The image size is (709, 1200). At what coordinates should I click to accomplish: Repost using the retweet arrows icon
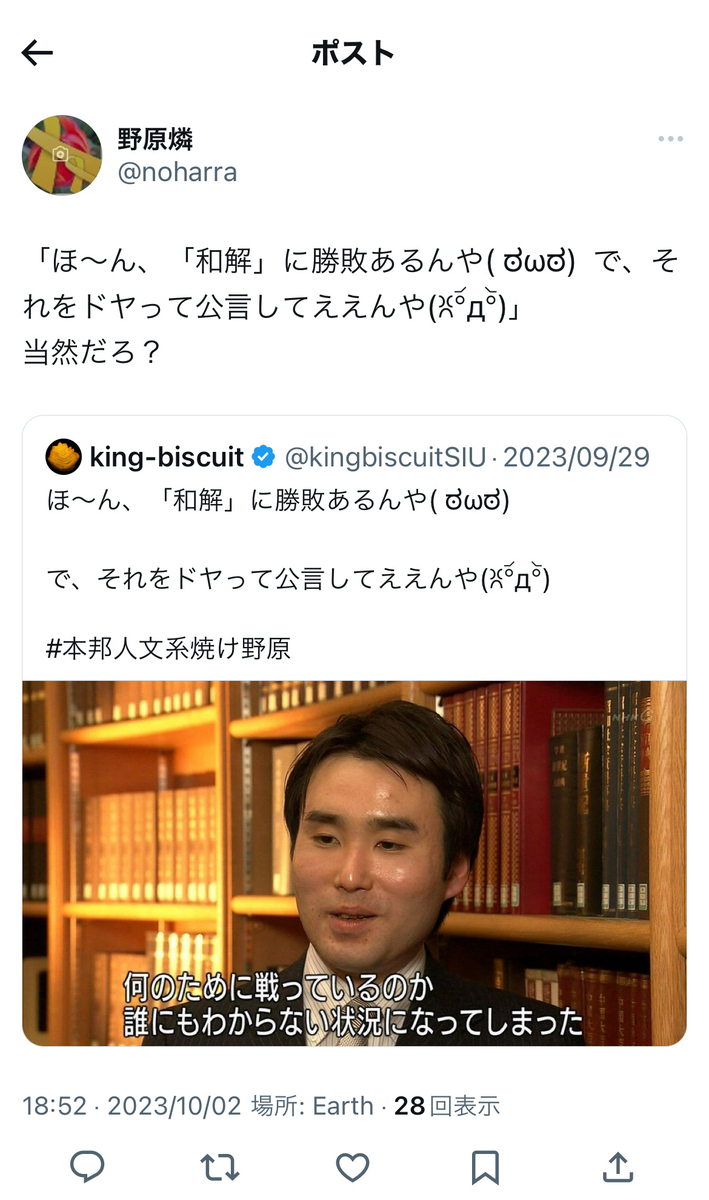coord(220,1166)
